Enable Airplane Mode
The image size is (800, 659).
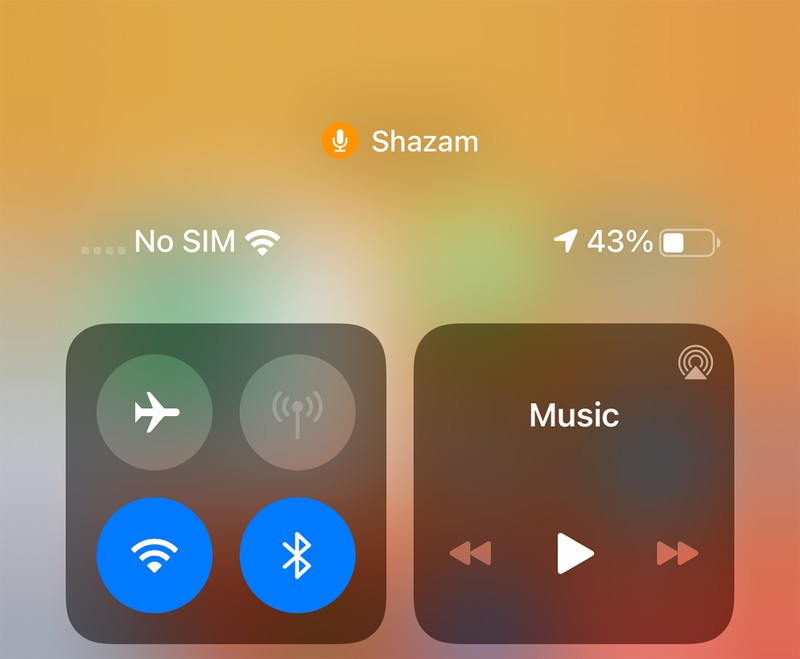coord(154,412)
